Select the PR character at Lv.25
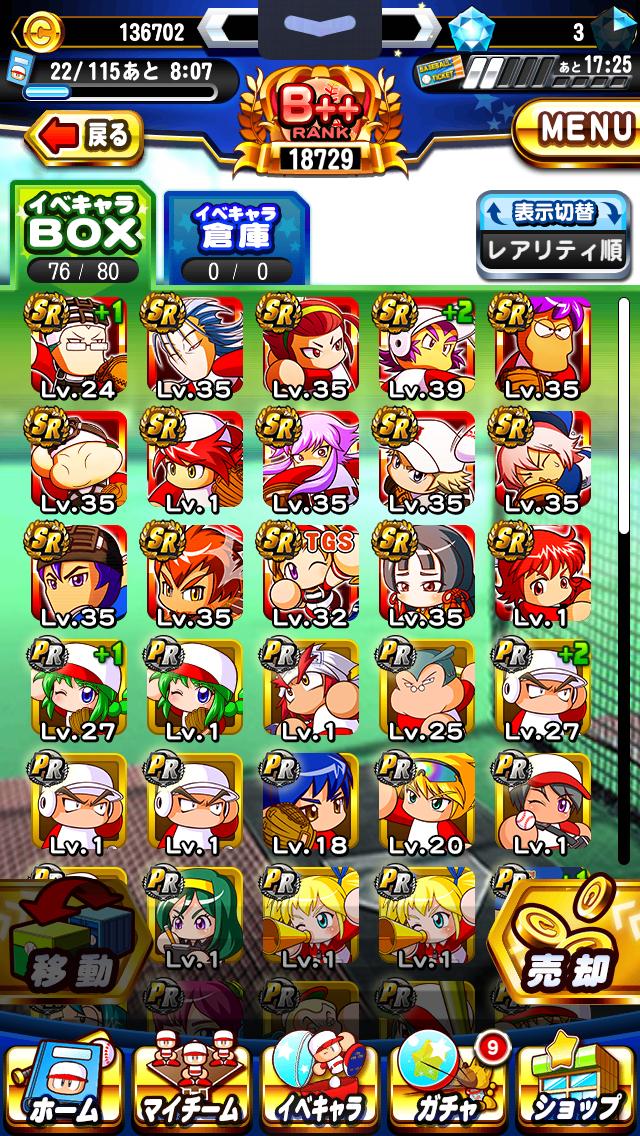640x1136 pixels. (427, 690)
